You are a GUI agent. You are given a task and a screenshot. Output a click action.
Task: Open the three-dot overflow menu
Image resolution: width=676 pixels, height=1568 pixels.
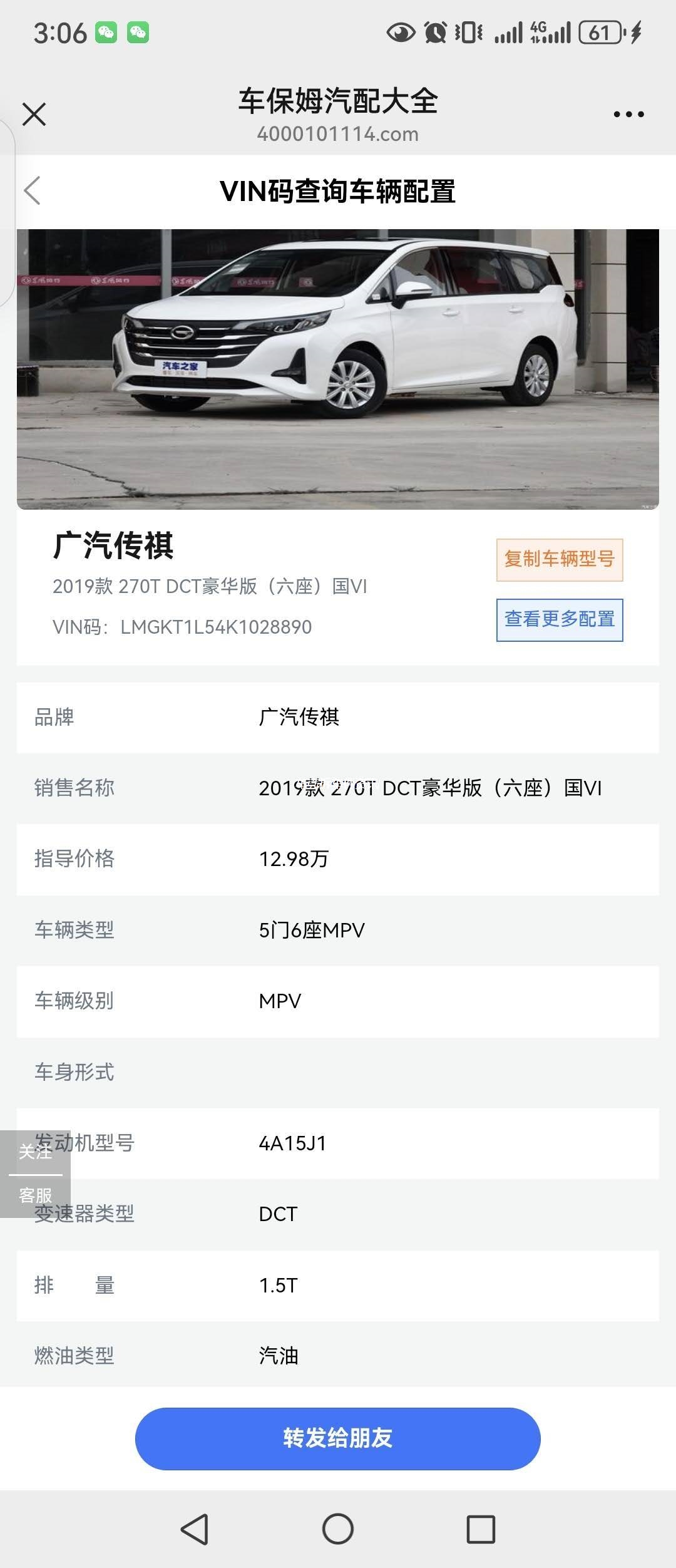click(x=628, y=115)
